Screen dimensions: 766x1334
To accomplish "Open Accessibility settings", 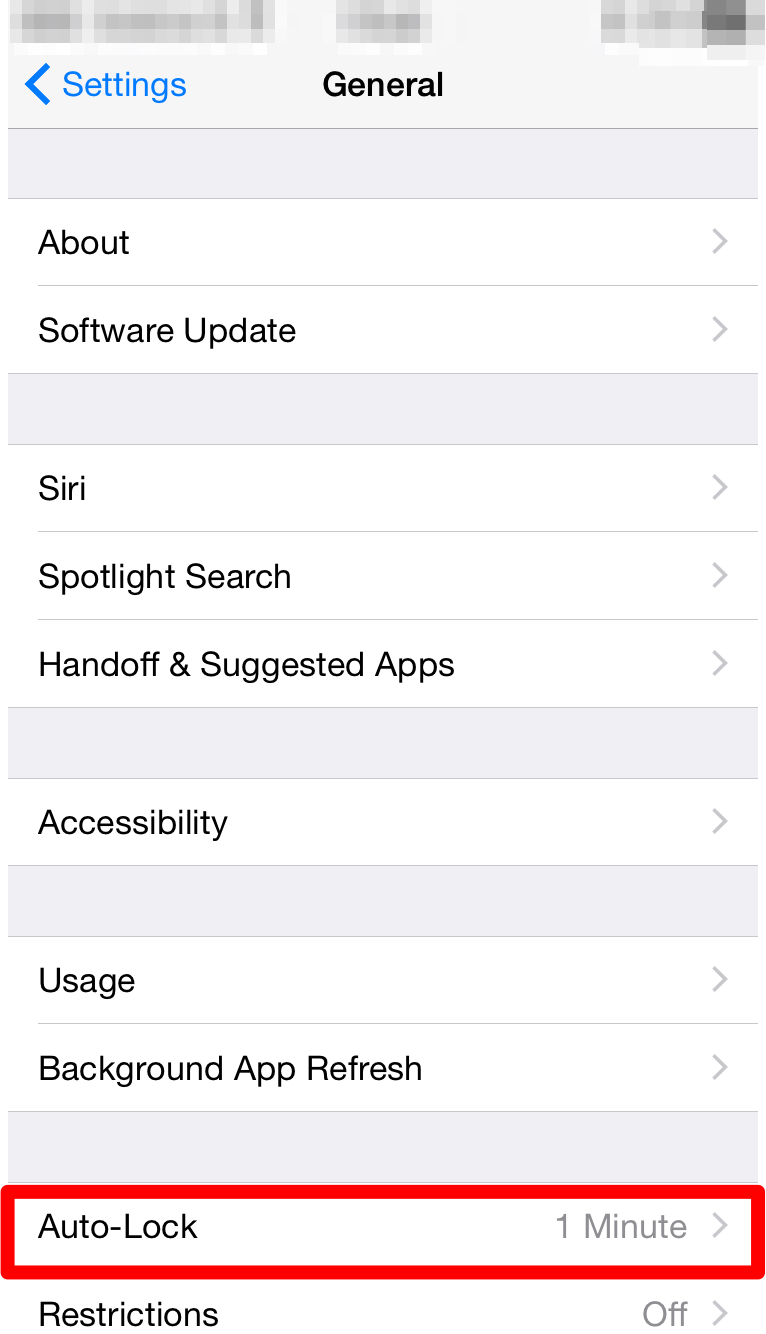I will point(382,822).
